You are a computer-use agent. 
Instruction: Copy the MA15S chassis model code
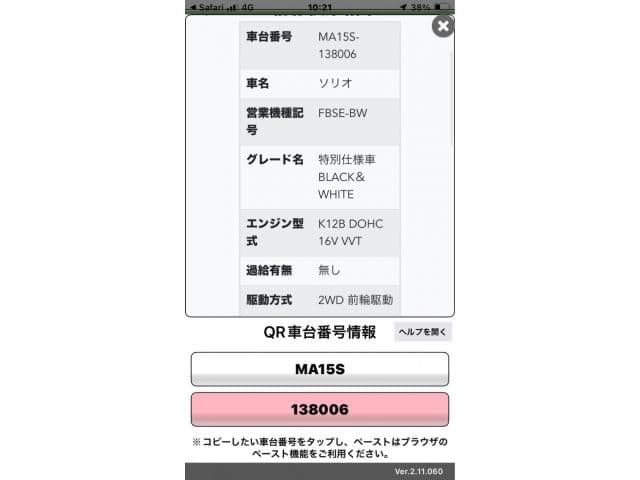pos(319,369)
